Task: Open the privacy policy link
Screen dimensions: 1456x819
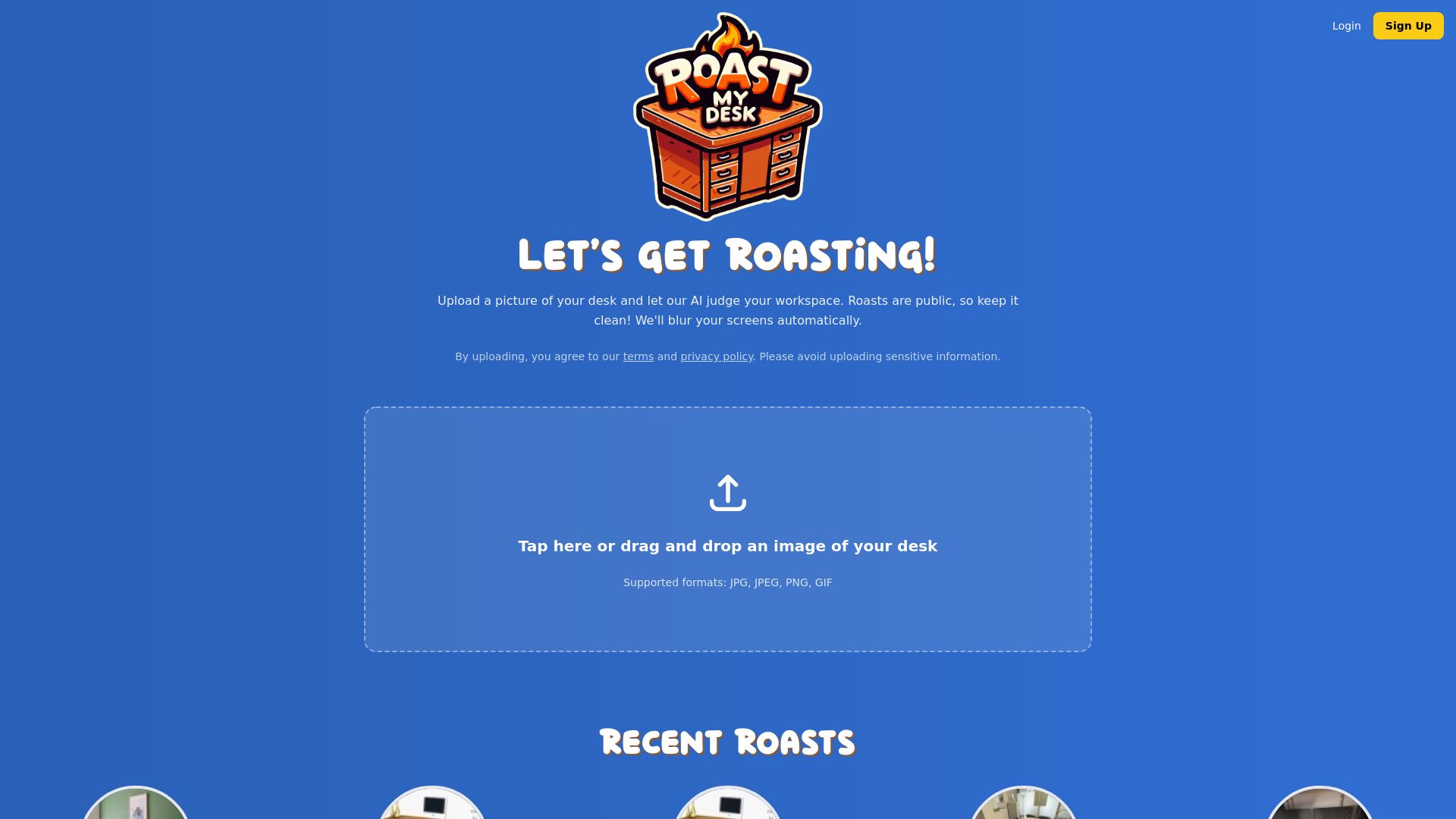Action: [716, 356]
